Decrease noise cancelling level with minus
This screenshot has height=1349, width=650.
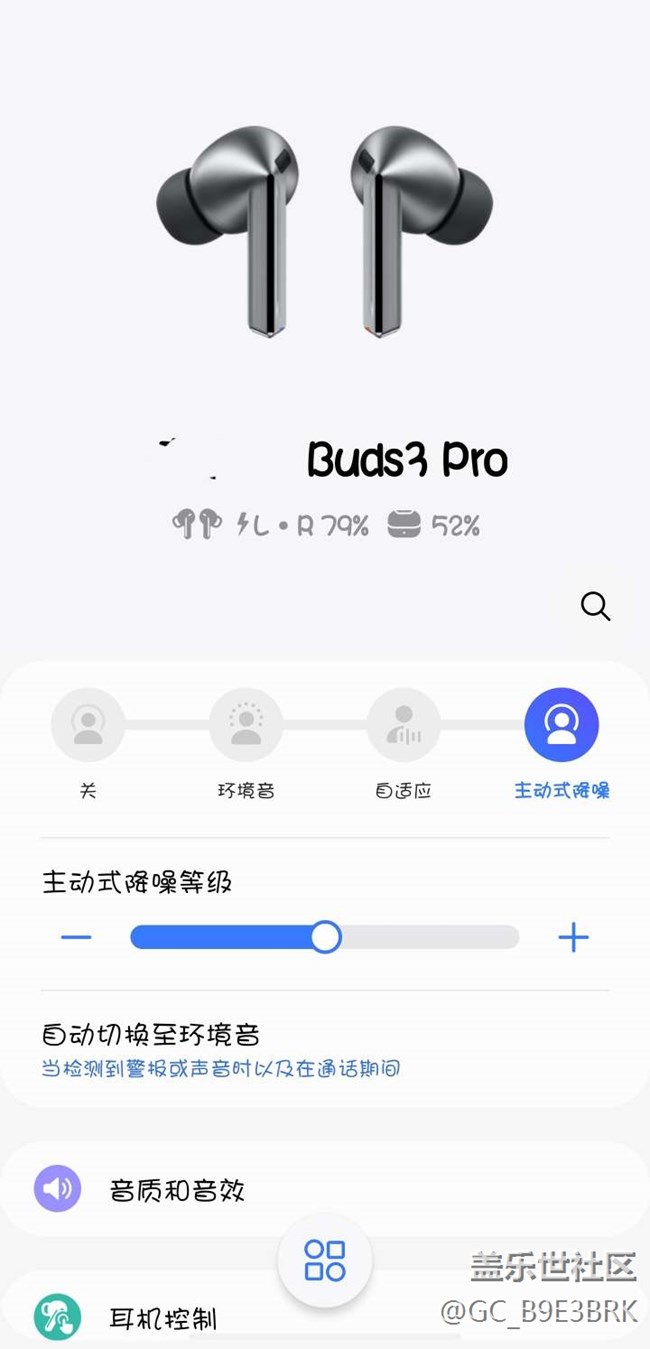[x=76, y=937]
